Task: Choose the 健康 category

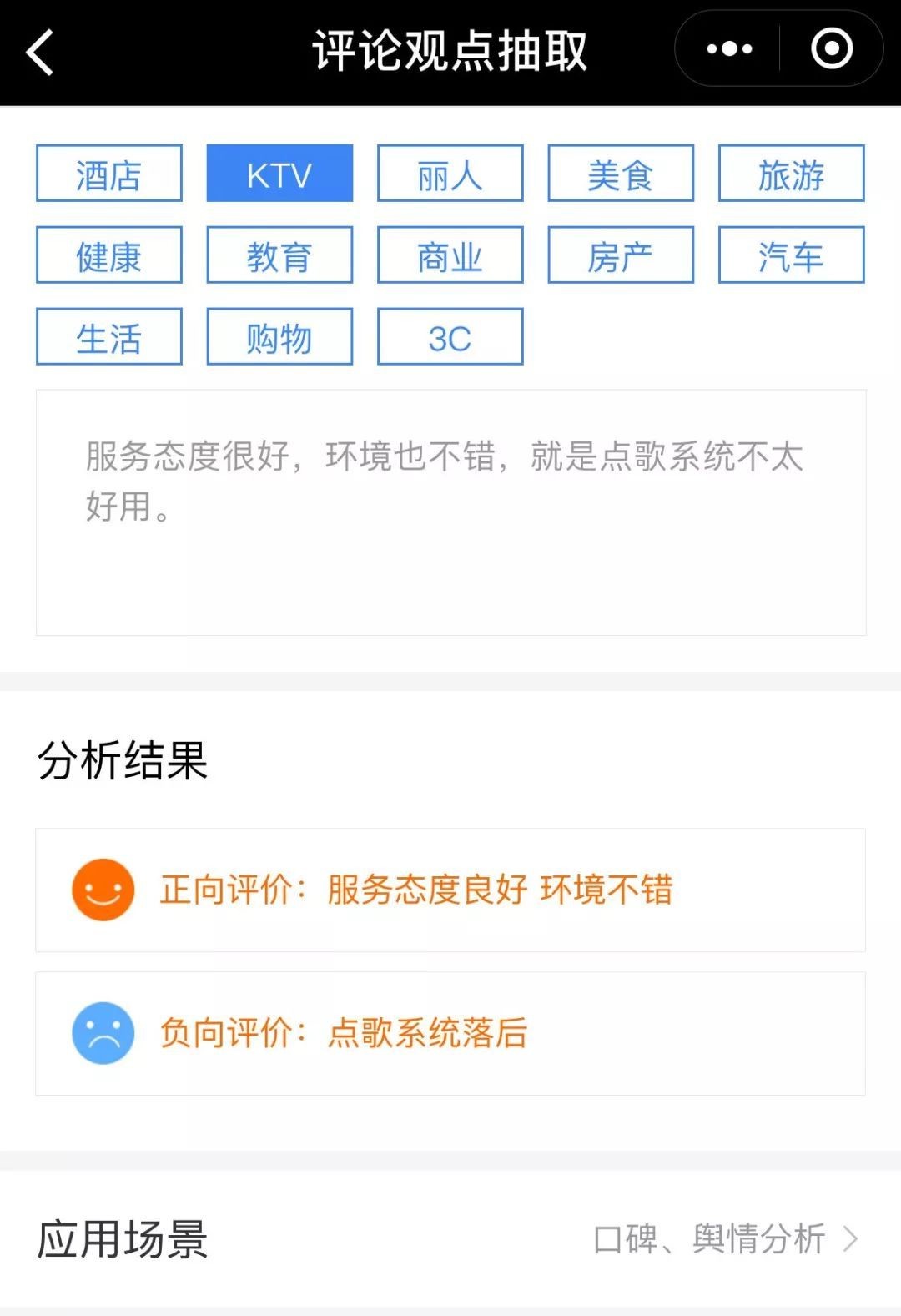Action: 109,255
